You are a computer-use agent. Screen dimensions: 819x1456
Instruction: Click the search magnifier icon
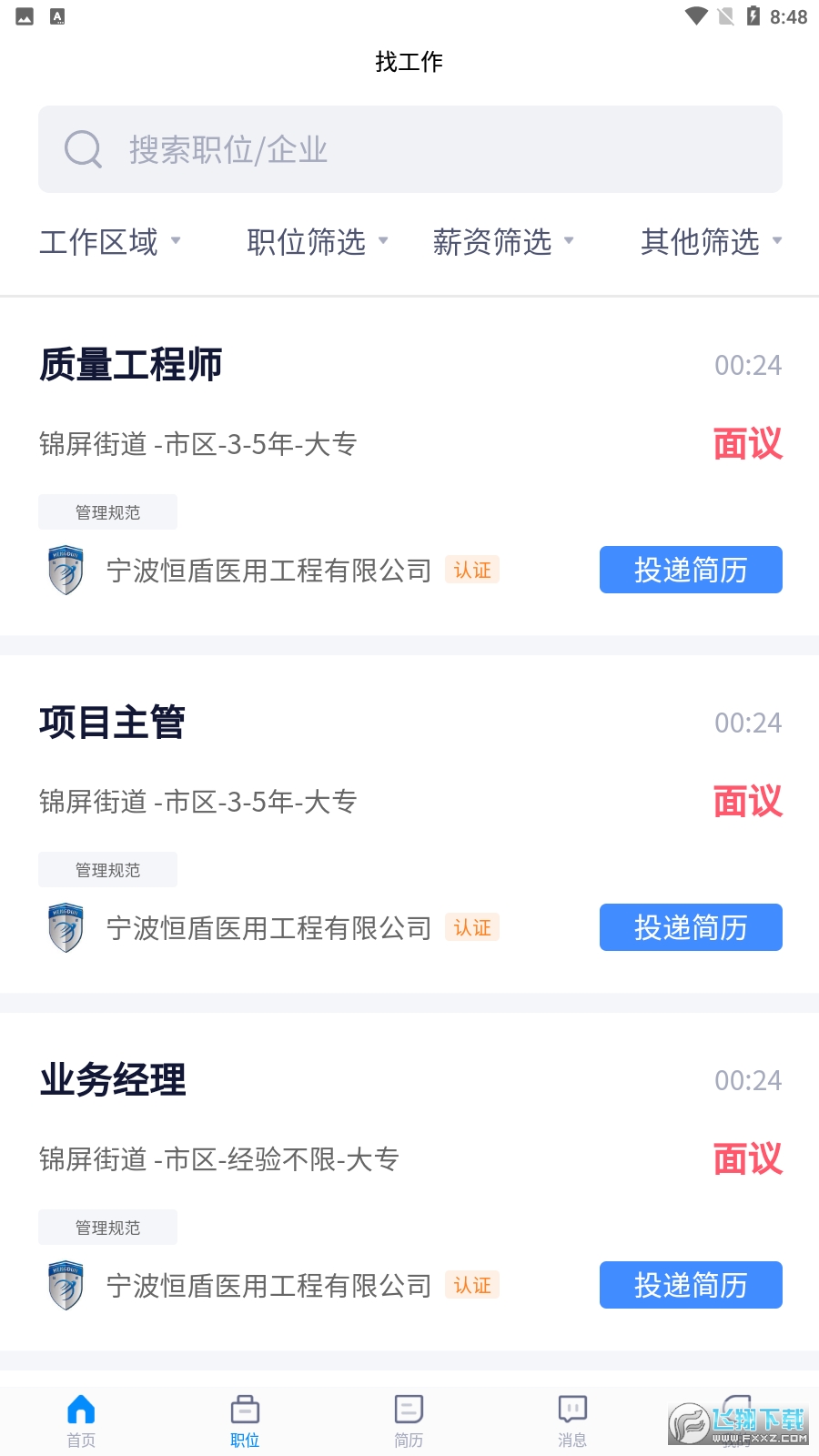82,149
